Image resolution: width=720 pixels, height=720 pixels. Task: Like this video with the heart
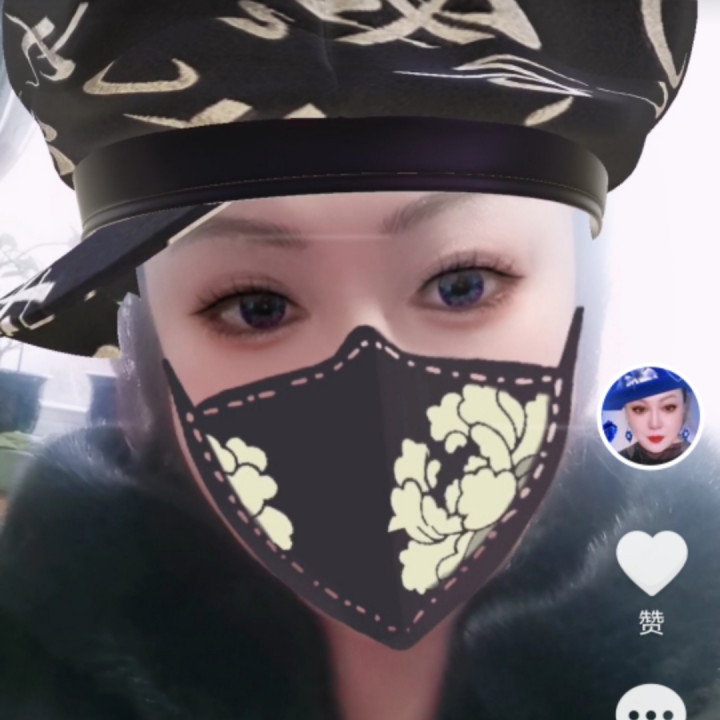coord(651,562)
